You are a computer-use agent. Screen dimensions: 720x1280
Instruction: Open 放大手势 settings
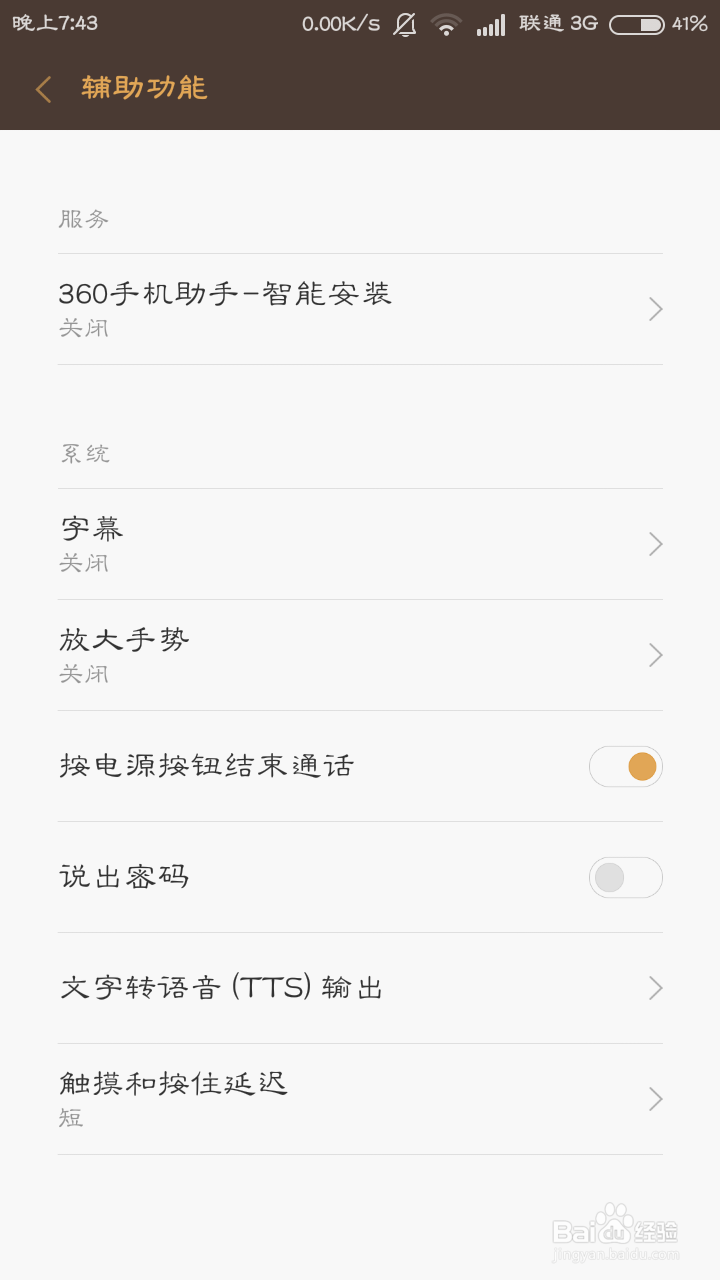(x=360, y=655)
